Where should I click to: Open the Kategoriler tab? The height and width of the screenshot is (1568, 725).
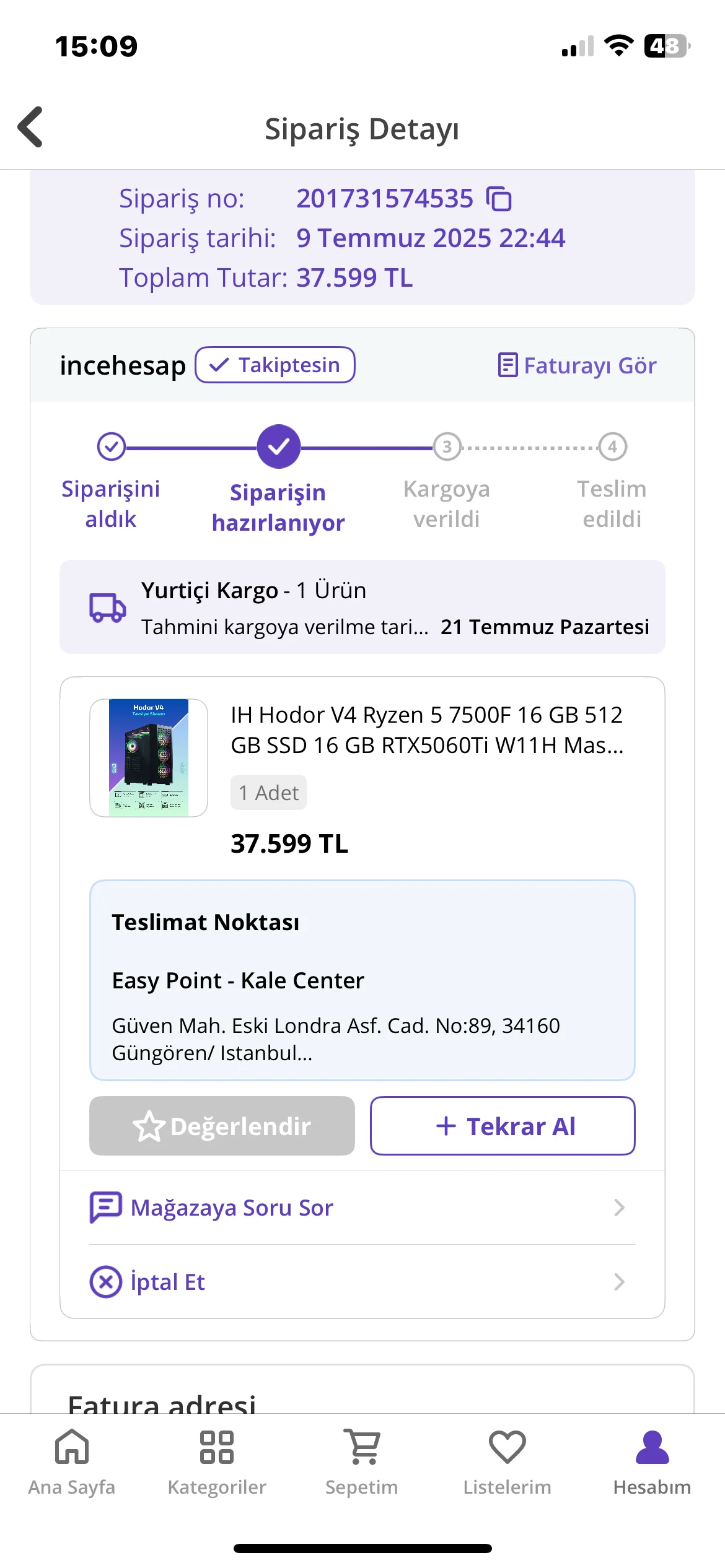tap(217, 1461)
